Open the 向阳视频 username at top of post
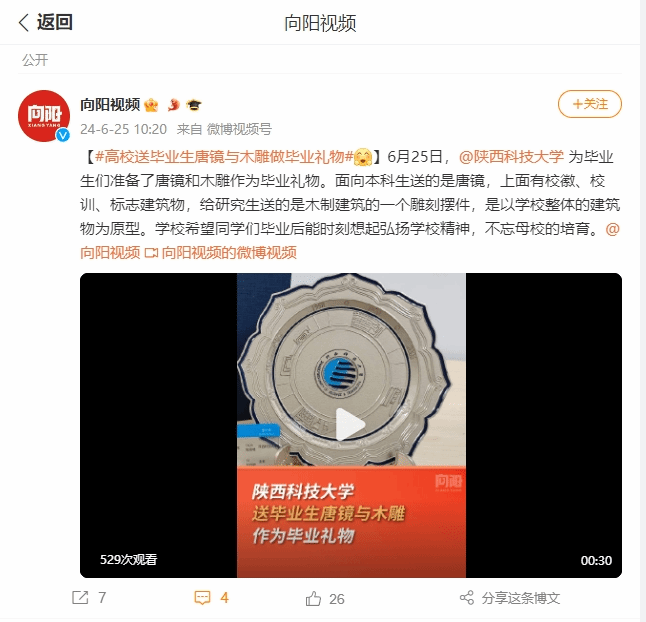Viewport: 646px width, 622px height. [x=110, y=104]
